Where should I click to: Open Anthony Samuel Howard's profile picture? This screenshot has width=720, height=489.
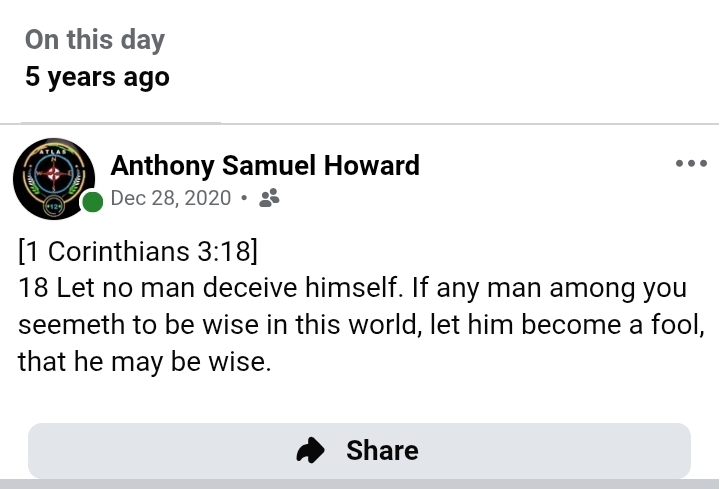tap(54, 179)
